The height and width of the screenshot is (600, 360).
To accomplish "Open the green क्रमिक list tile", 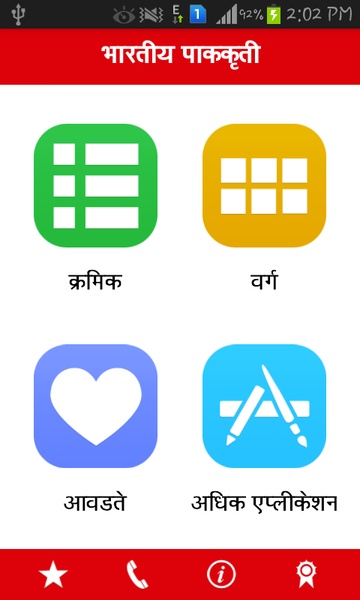I will [96, 186].
